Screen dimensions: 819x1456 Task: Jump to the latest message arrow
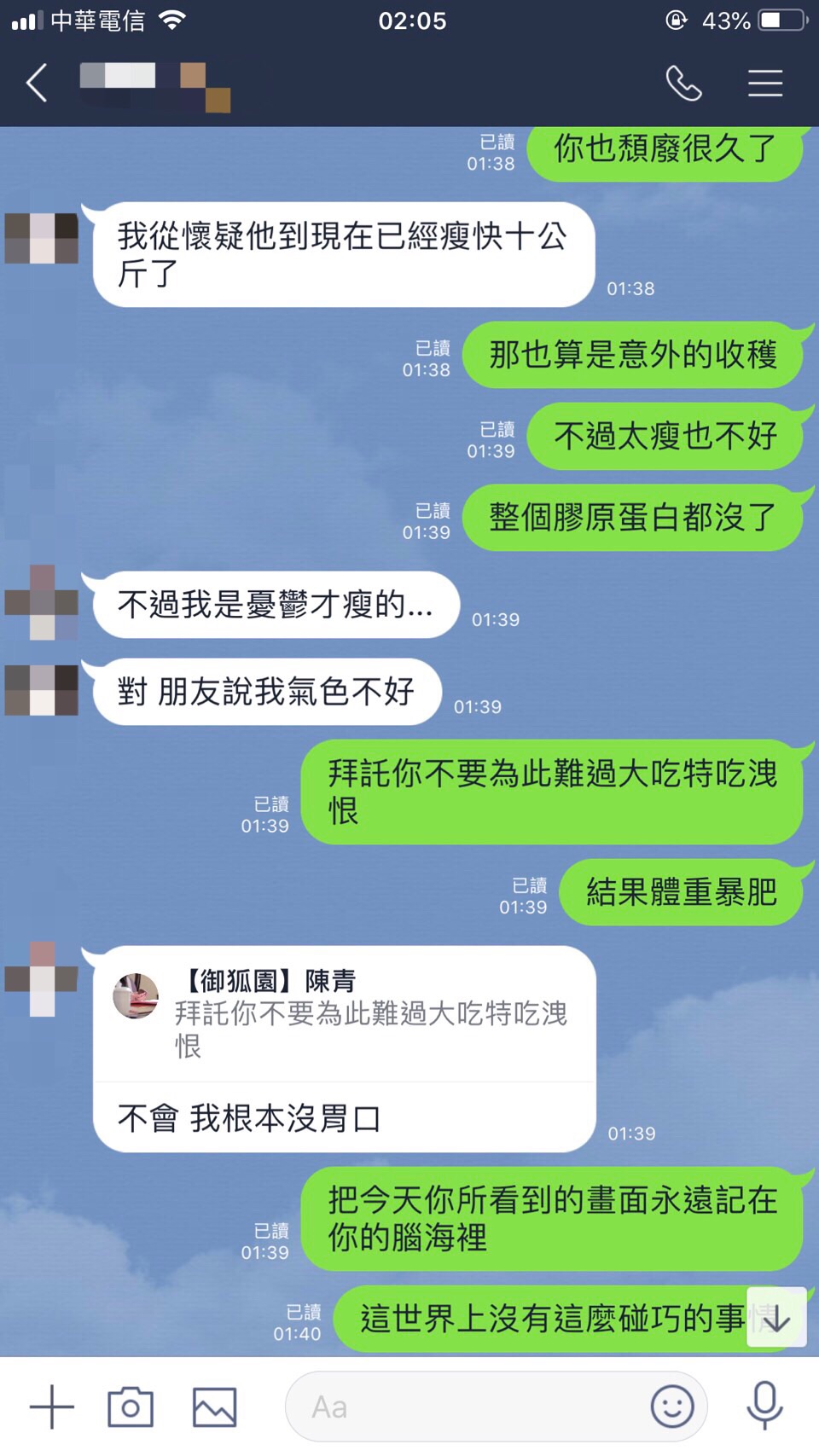[775, 1318]
